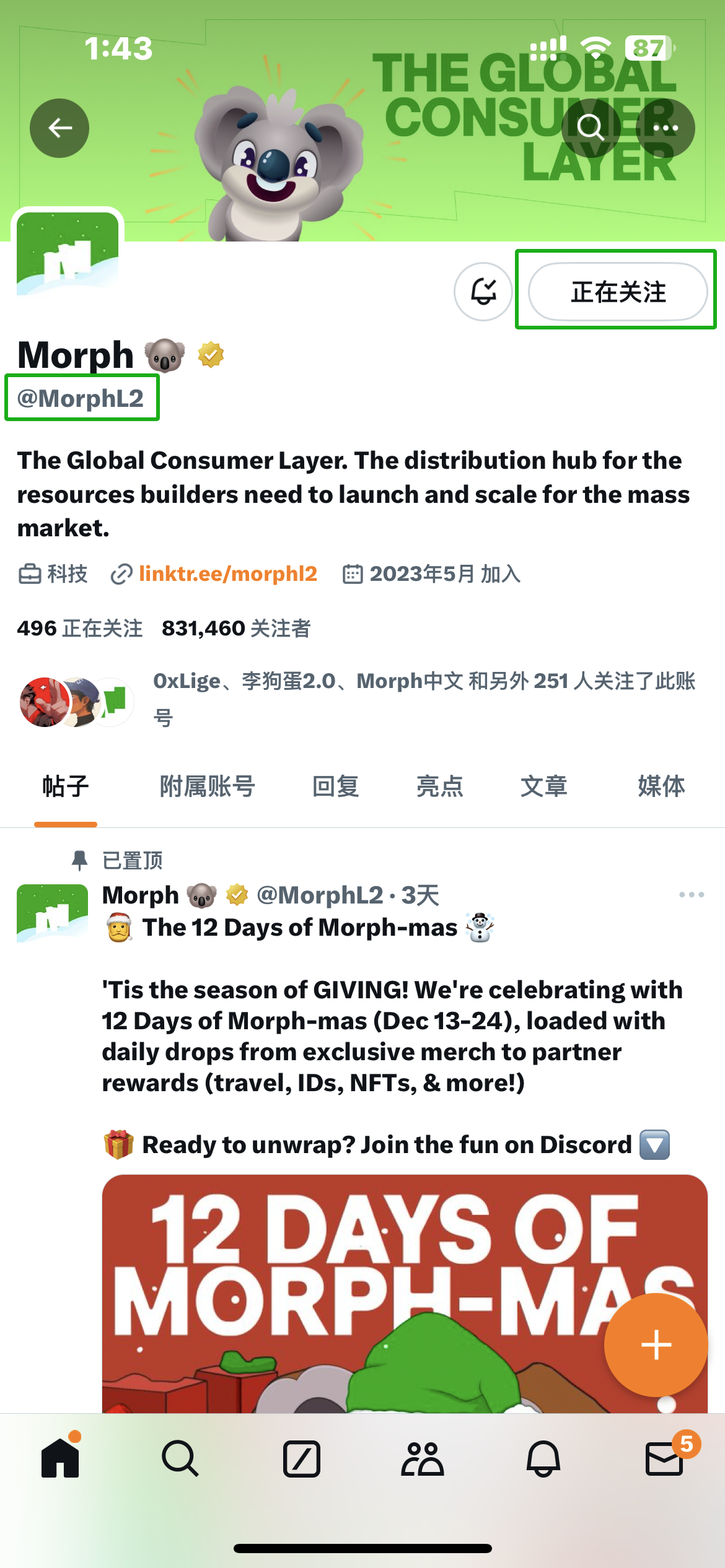Select the 文章 articles tab
Image resolution: width=725 pixels, height=1568 pixels.
543,786
